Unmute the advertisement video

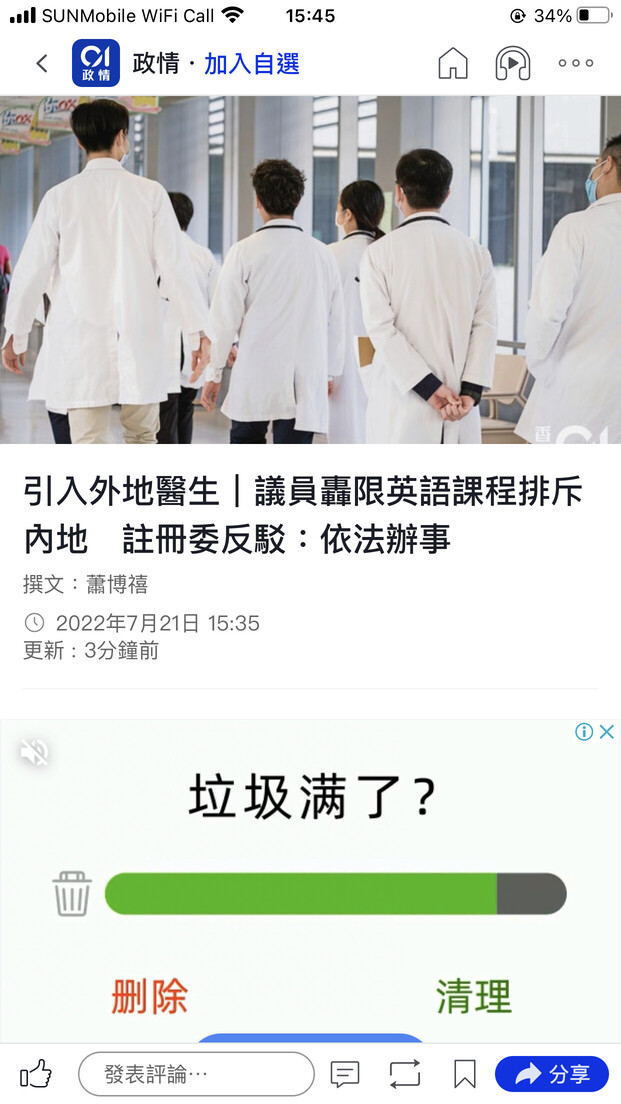[34, 753]
